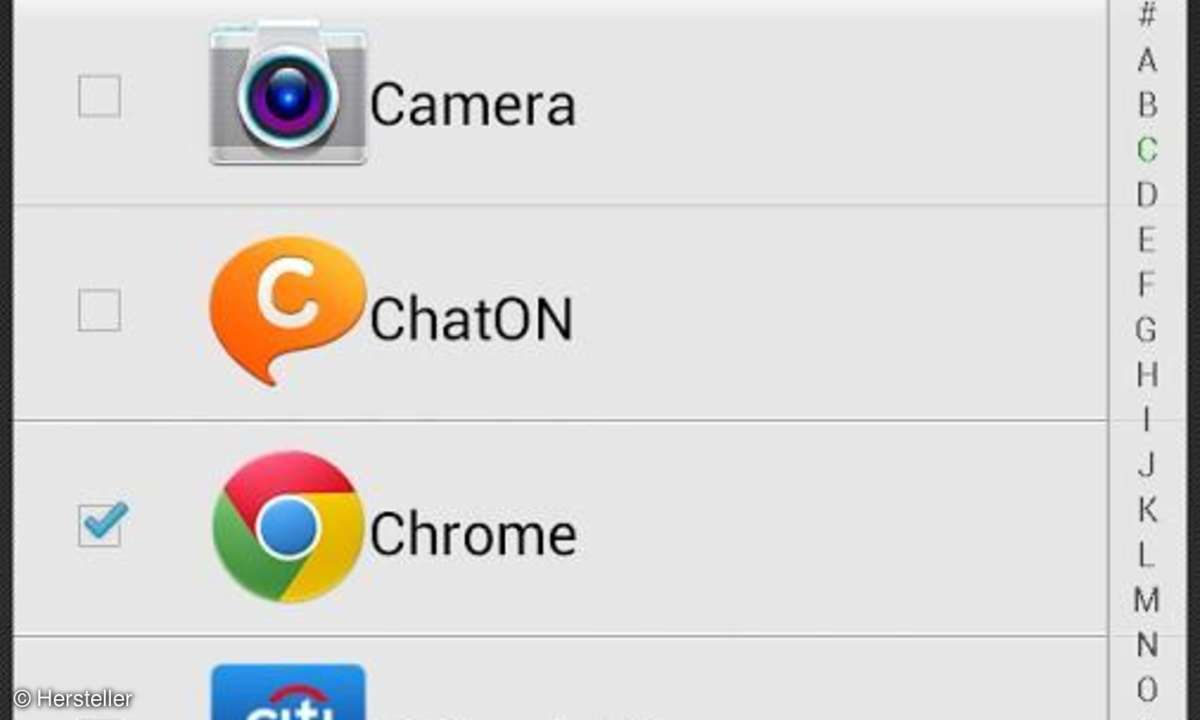Screen dimensions: 1200x720
Task: Select the ChatON checkbox
Action: point(99,310)
